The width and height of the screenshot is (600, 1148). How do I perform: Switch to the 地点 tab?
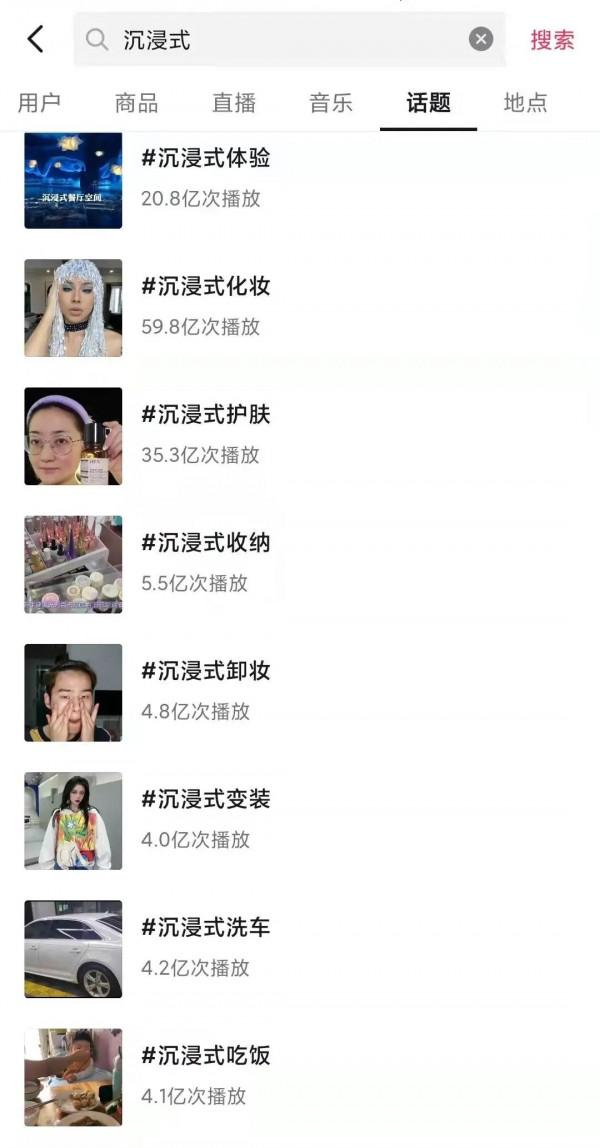(525, 102)
